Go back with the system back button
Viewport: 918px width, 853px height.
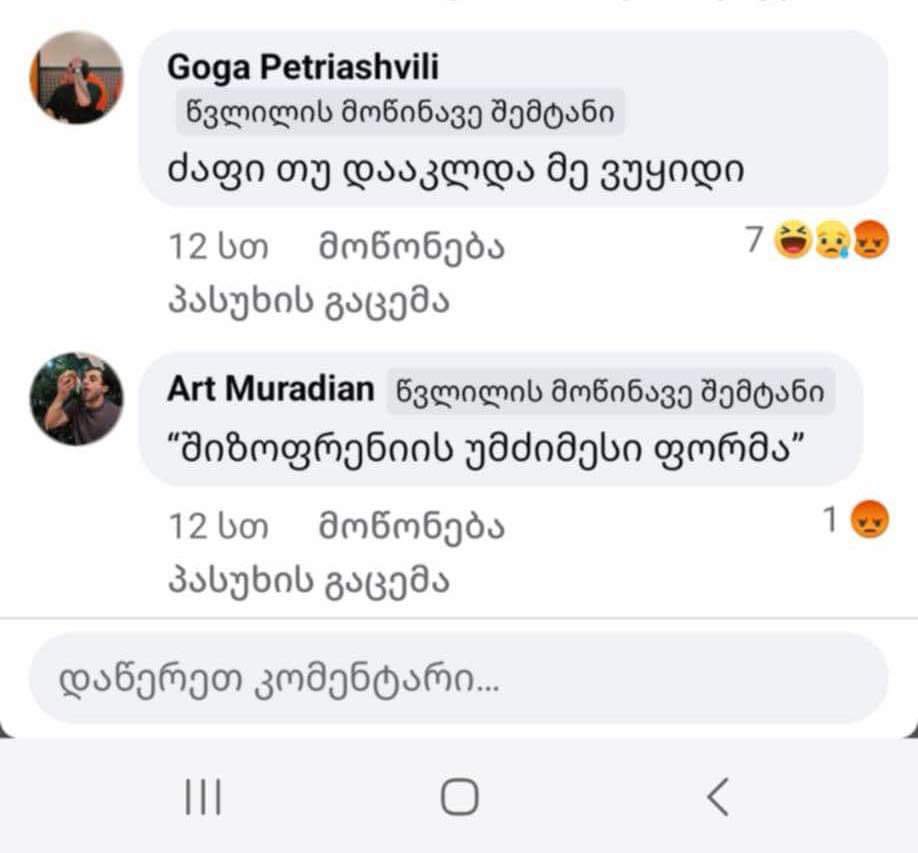[717, 797]
